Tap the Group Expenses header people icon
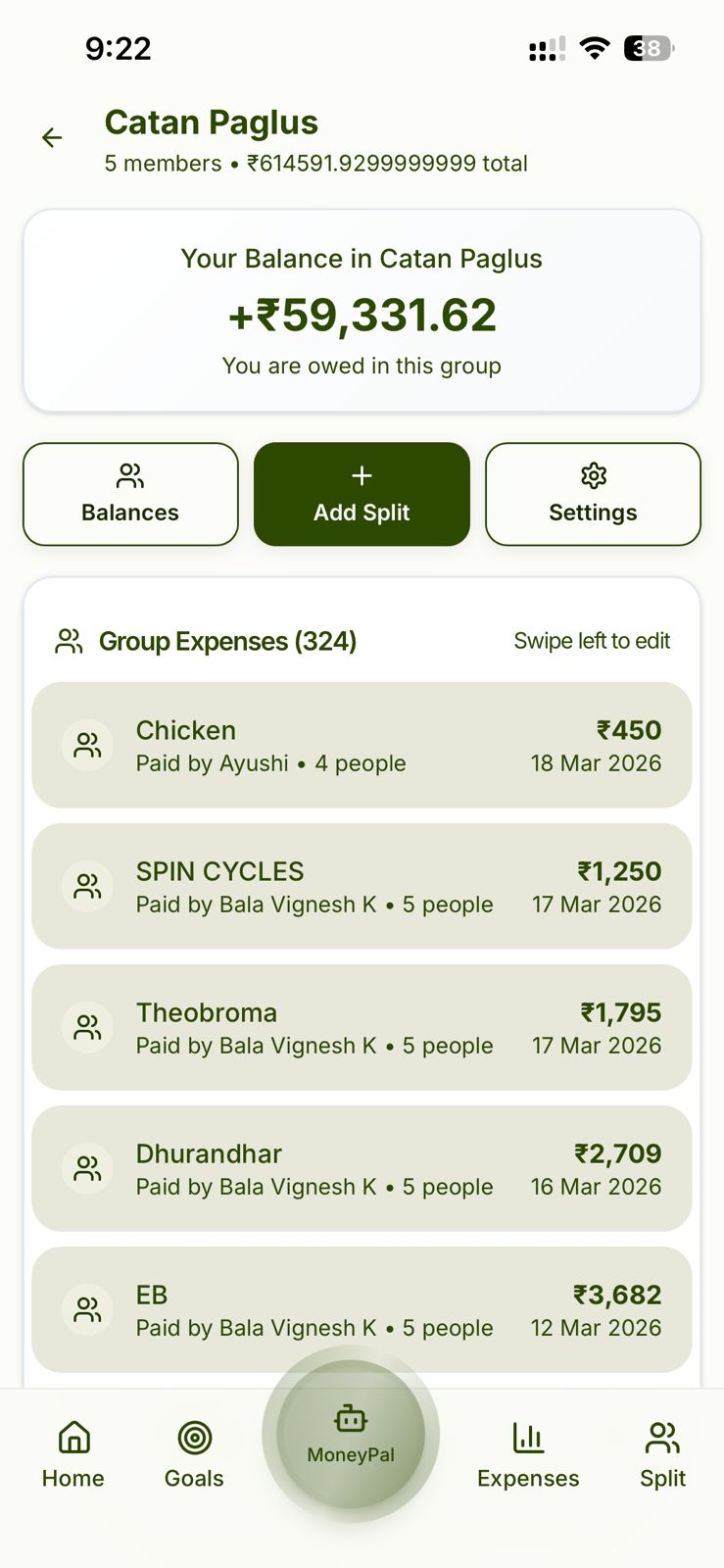 (68, 641)
